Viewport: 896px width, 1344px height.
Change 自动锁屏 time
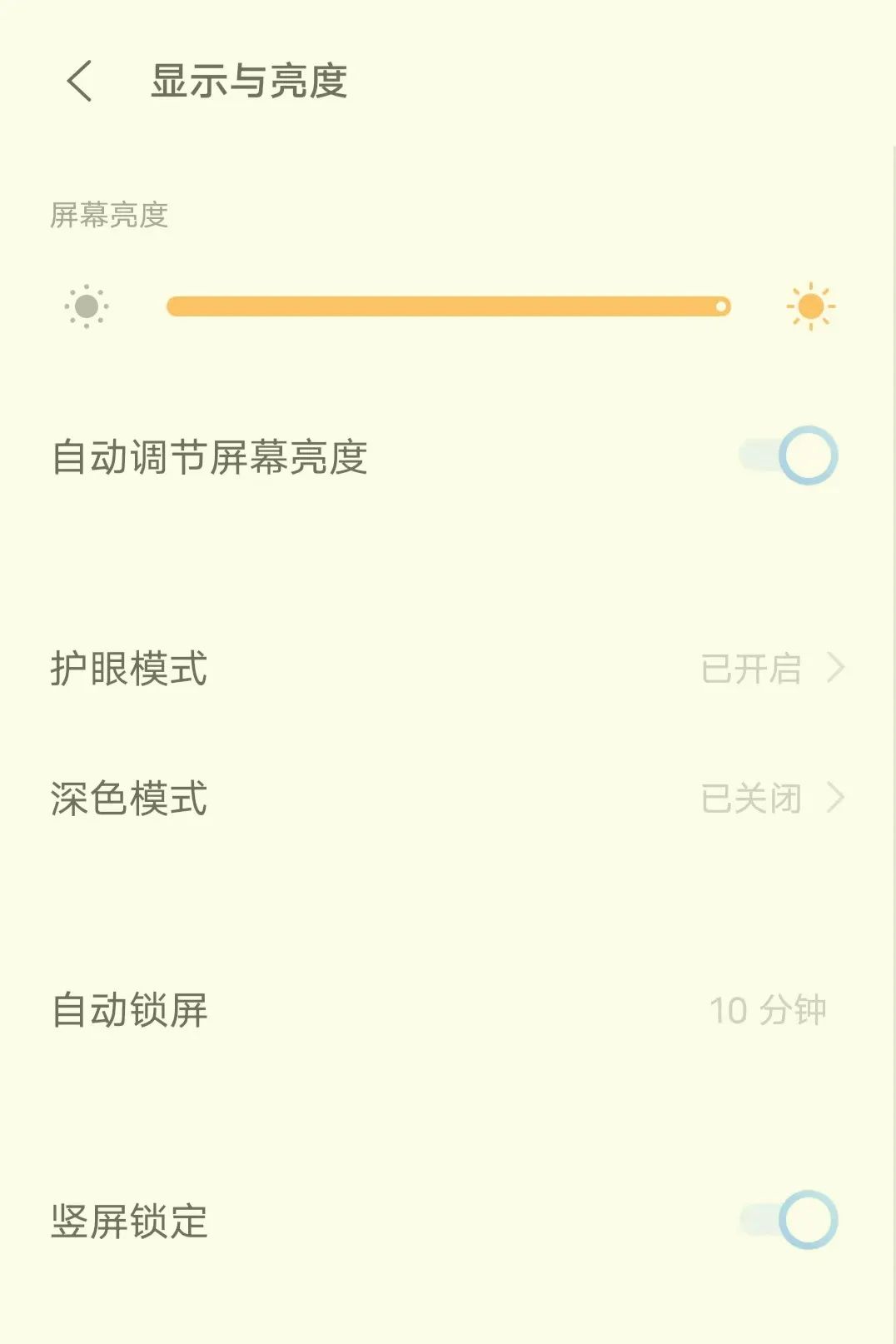tap(448, 1010)
